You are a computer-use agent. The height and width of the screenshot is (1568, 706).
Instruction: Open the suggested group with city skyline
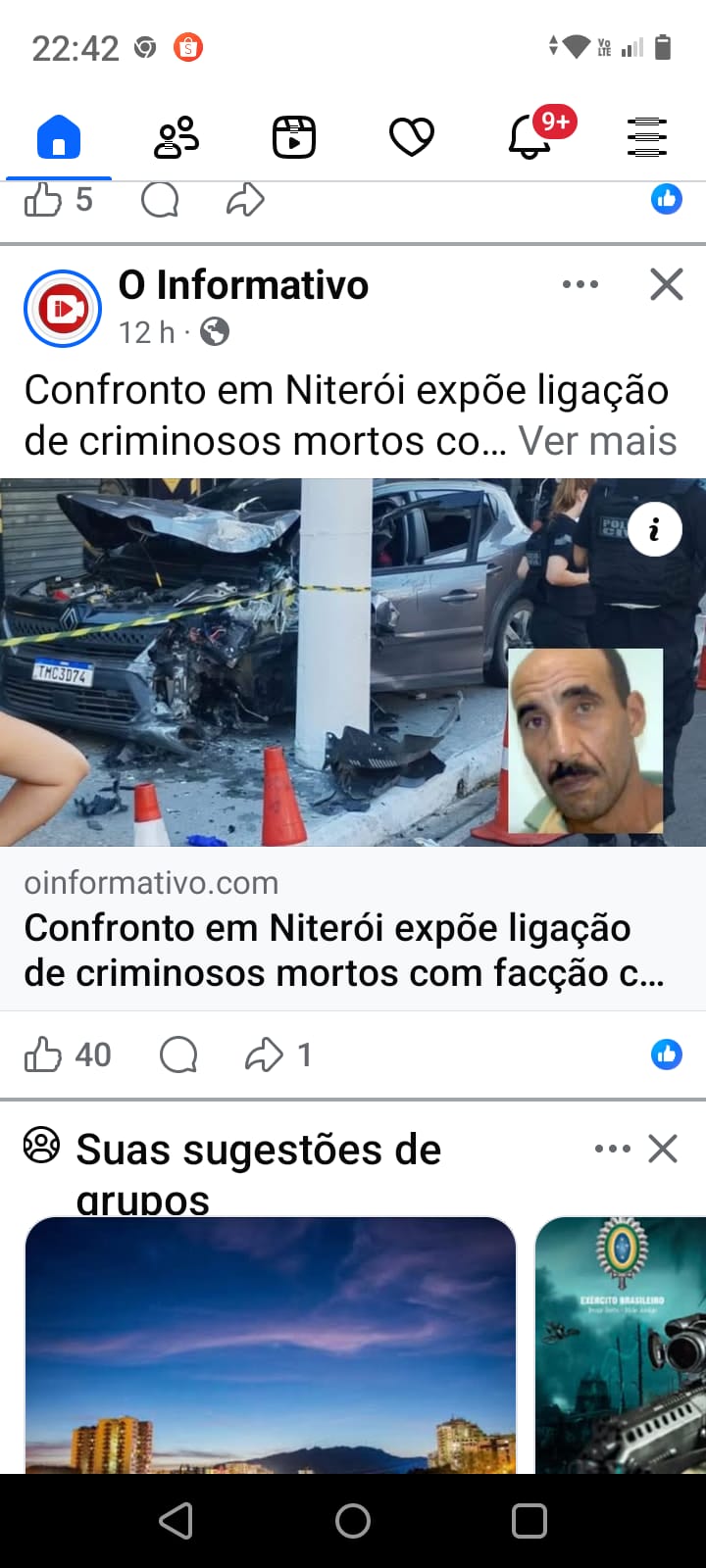[270, 1345]
